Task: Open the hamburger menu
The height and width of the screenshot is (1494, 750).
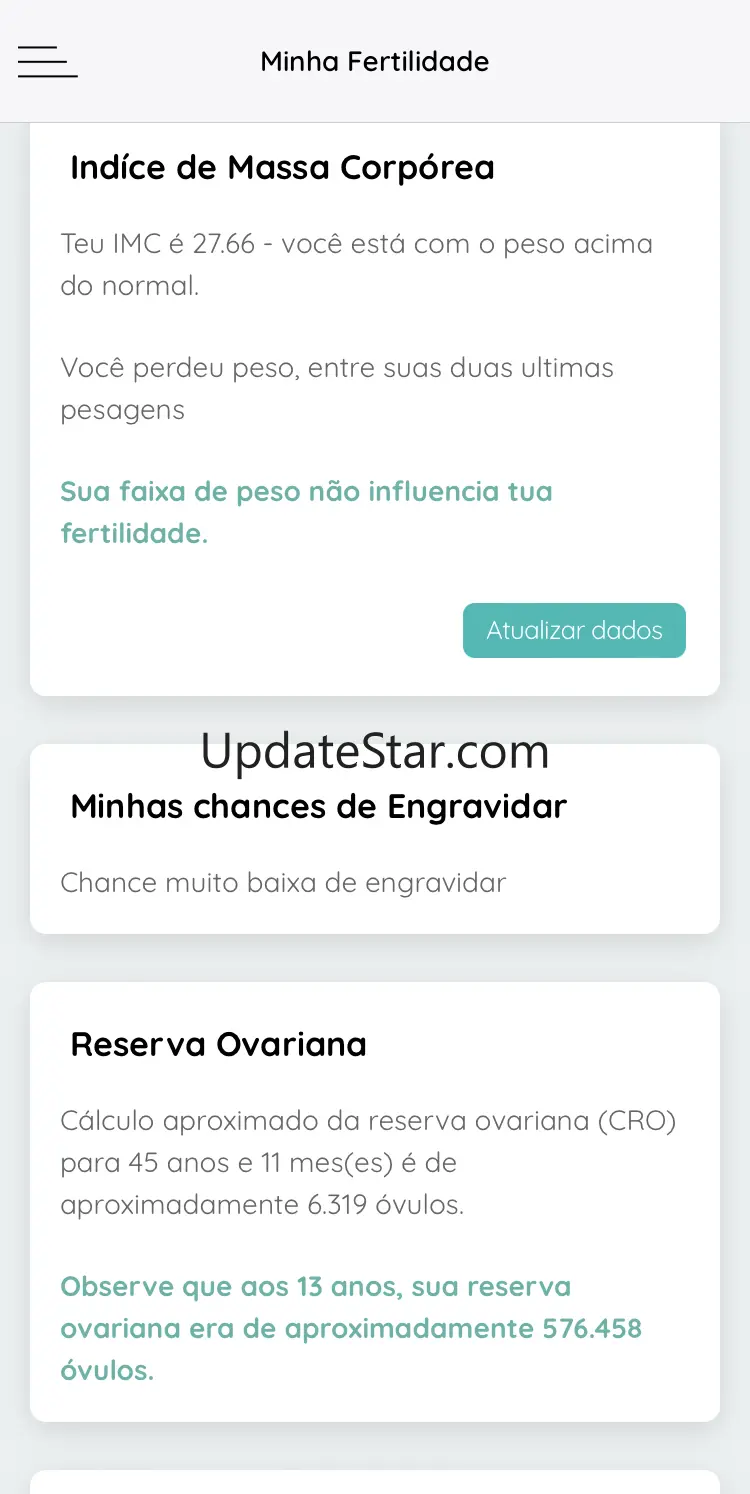Action: (x=47, y=62)
